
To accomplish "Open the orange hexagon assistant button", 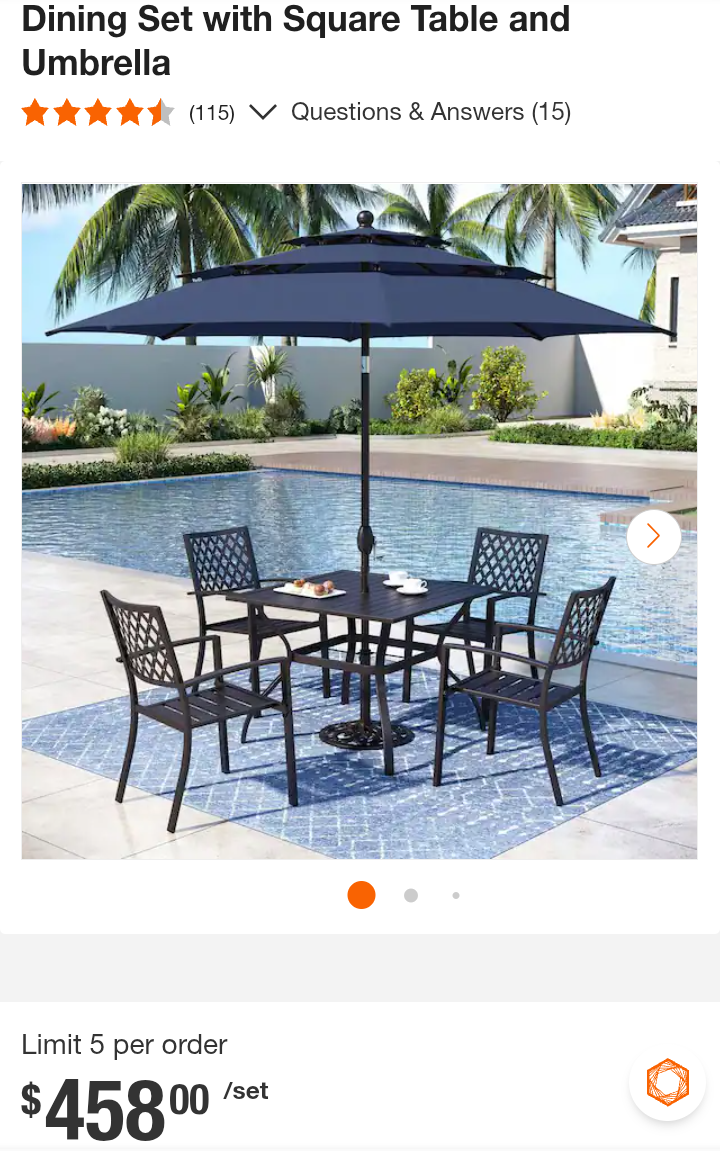I will click(667, 1082).
